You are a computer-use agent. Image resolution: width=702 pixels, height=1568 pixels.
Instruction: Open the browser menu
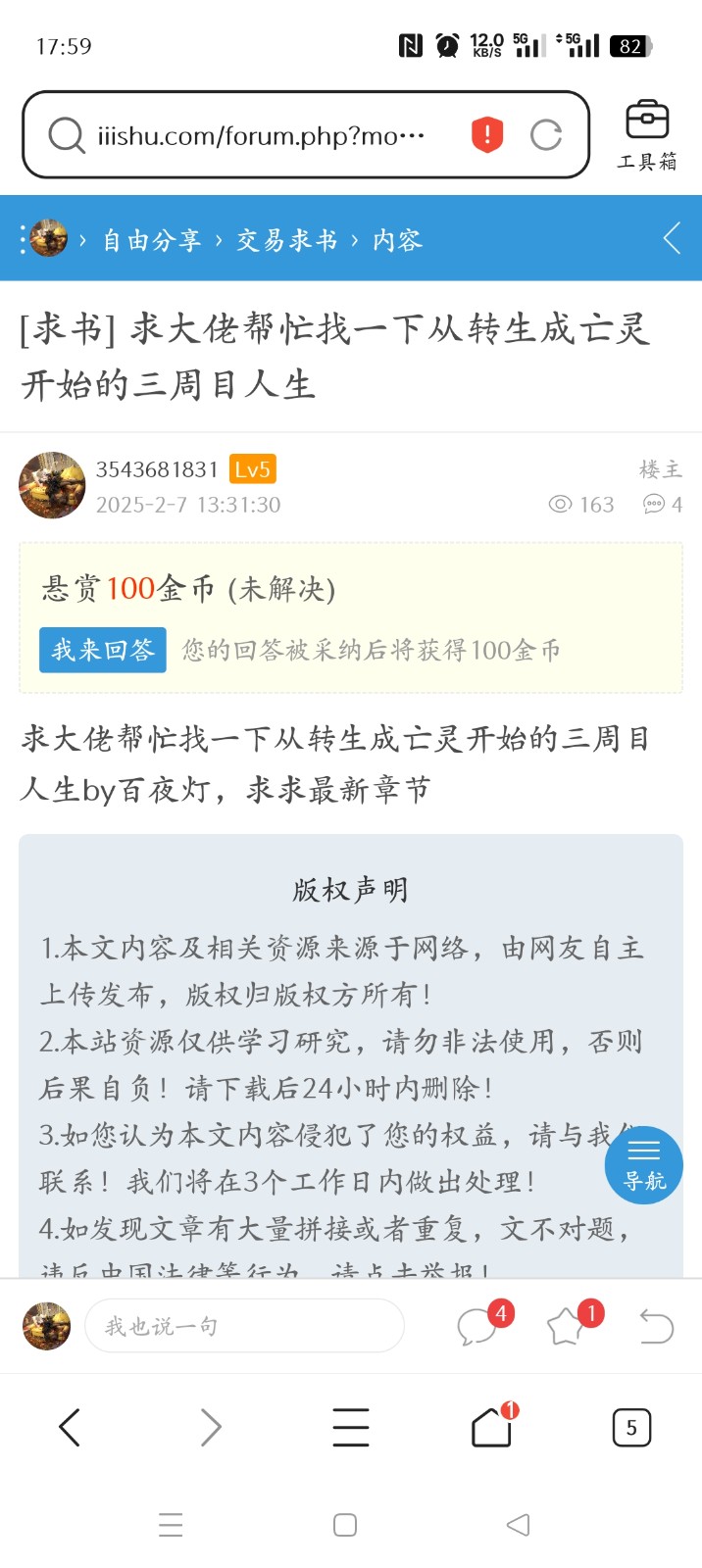350,1427
